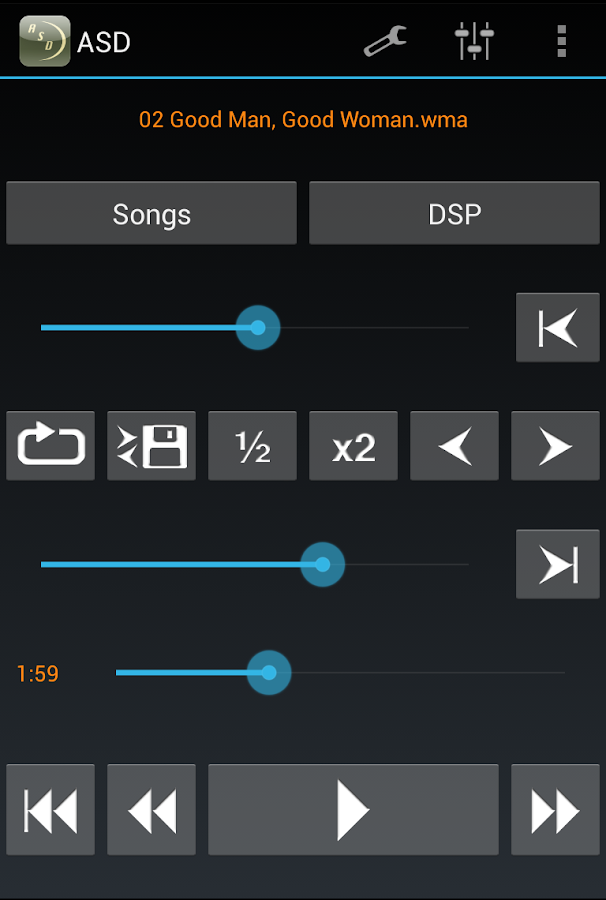Open the Songs list
The height and width of the screenshot is (900, 606).
click(151, 213)
